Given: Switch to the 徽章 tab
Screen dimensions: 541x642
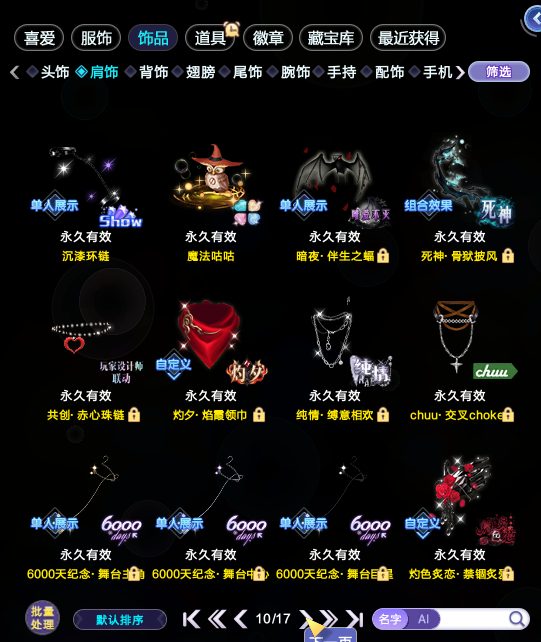Looking at the screenshot, I should click(267, 38).
